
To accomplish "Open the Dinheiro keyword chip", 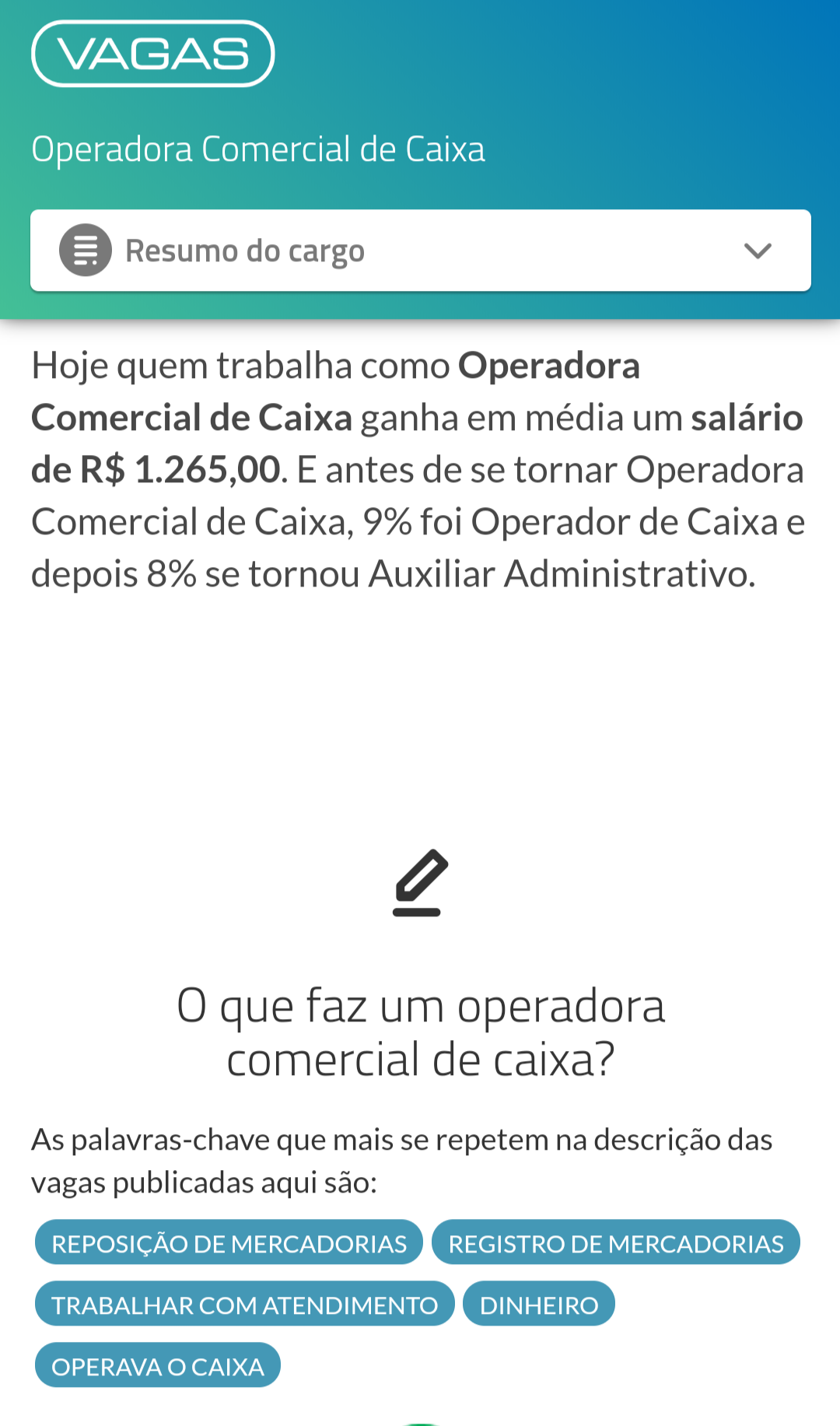I will 538,1304.
